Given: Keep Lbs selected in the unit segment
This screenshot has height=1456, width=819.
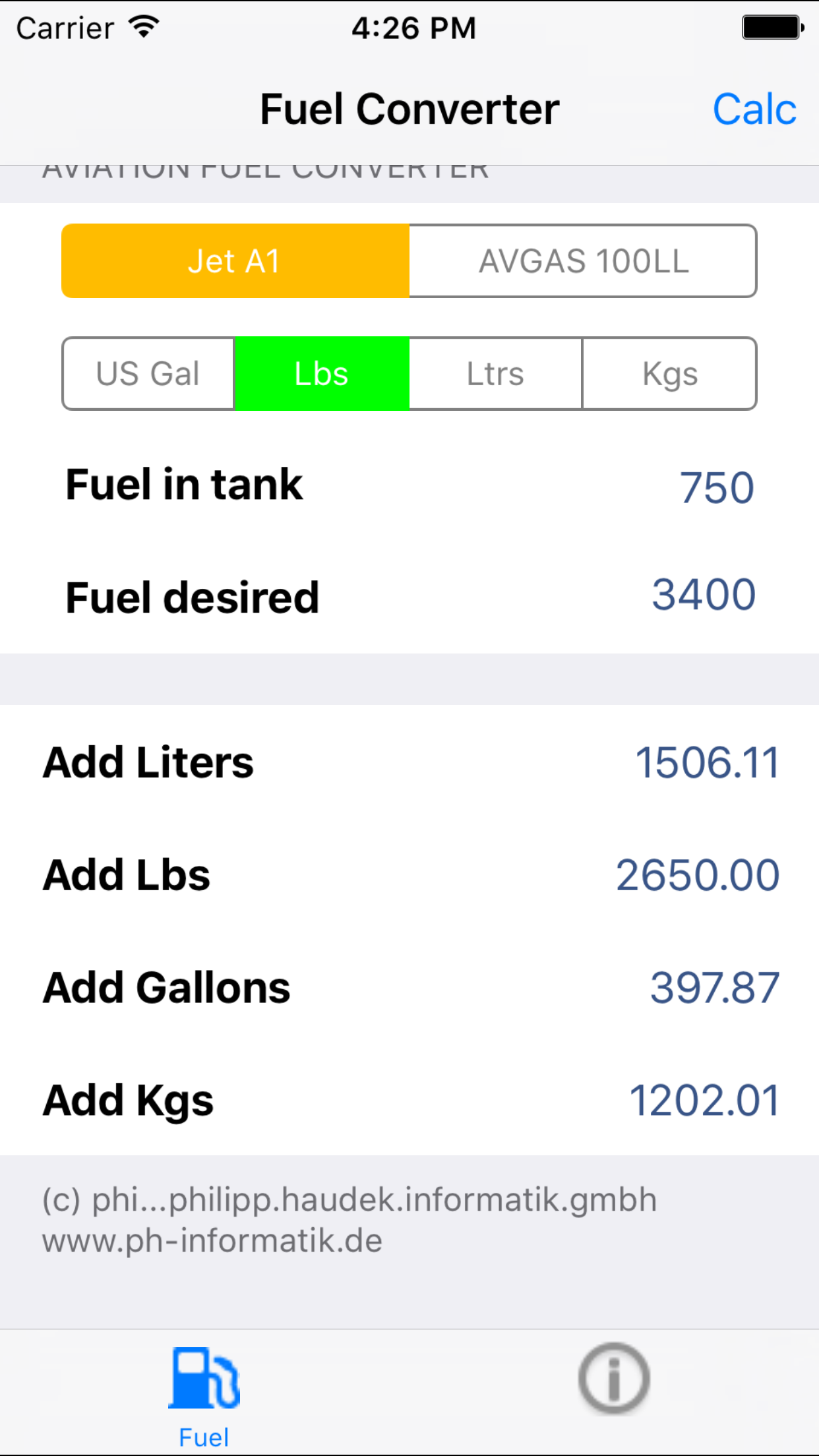Looking at the screenshot, I should (x=321, y=373).
